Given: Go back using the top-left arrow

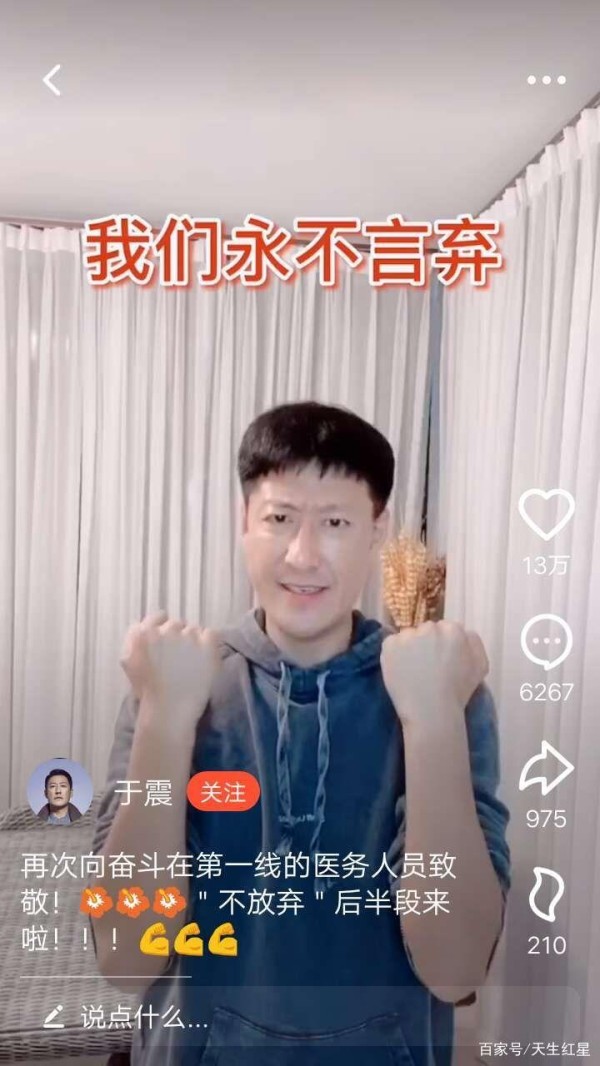Looking at the screenshot, I should 52,80.
